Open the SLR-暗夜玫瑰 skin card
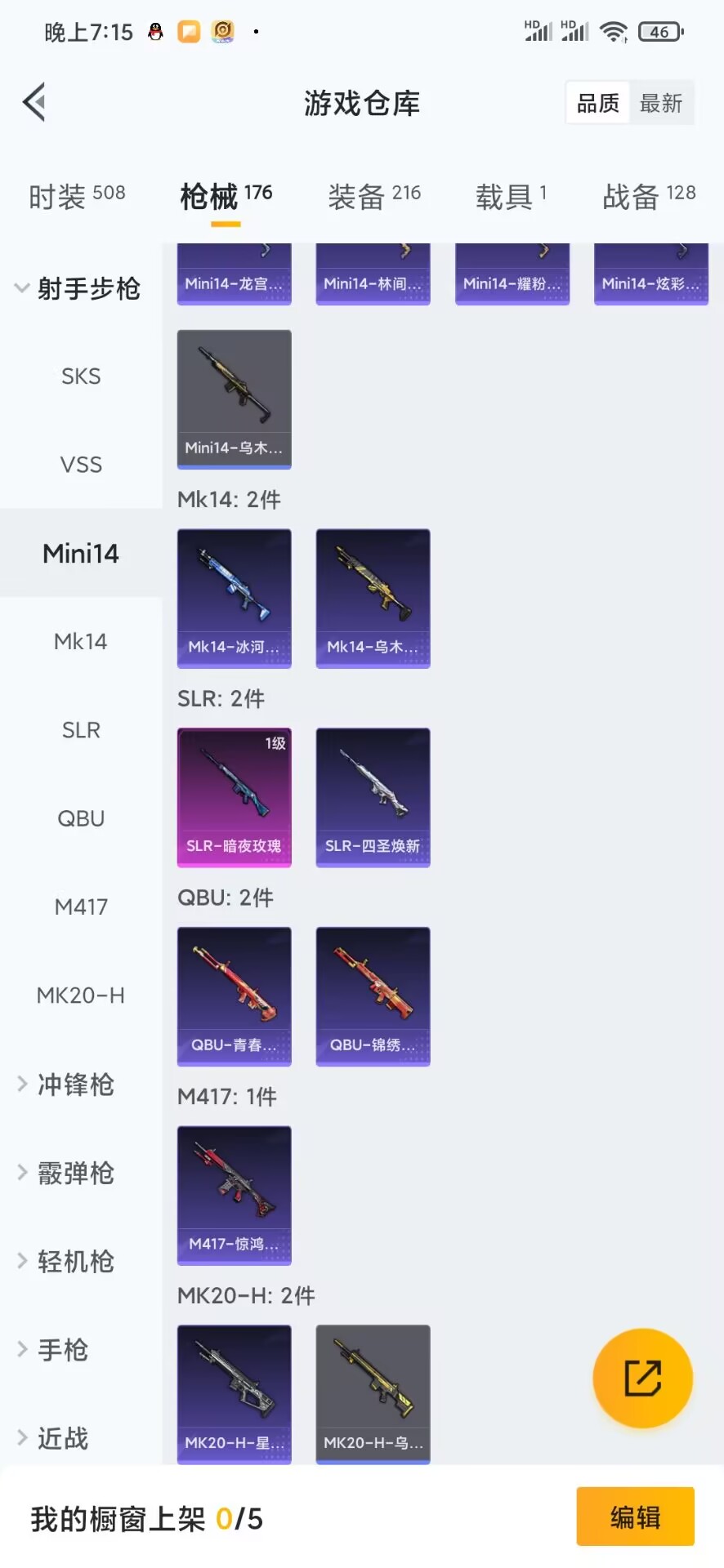Image resolution: width=724 pixels, height=1568 pixels. (234, 797)
